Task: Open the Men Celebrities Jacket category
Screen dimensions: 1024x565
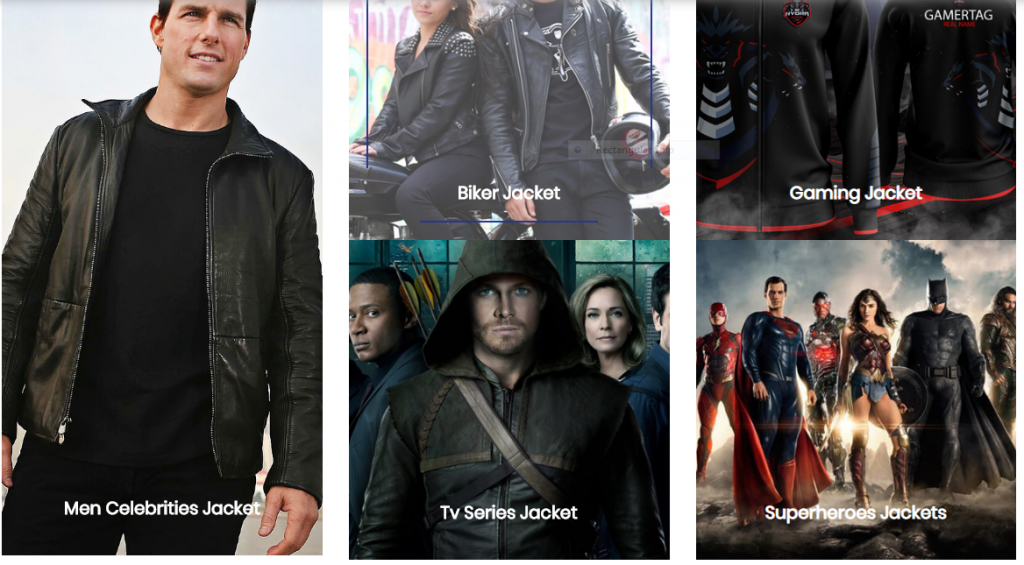Action: coord(162,508)
